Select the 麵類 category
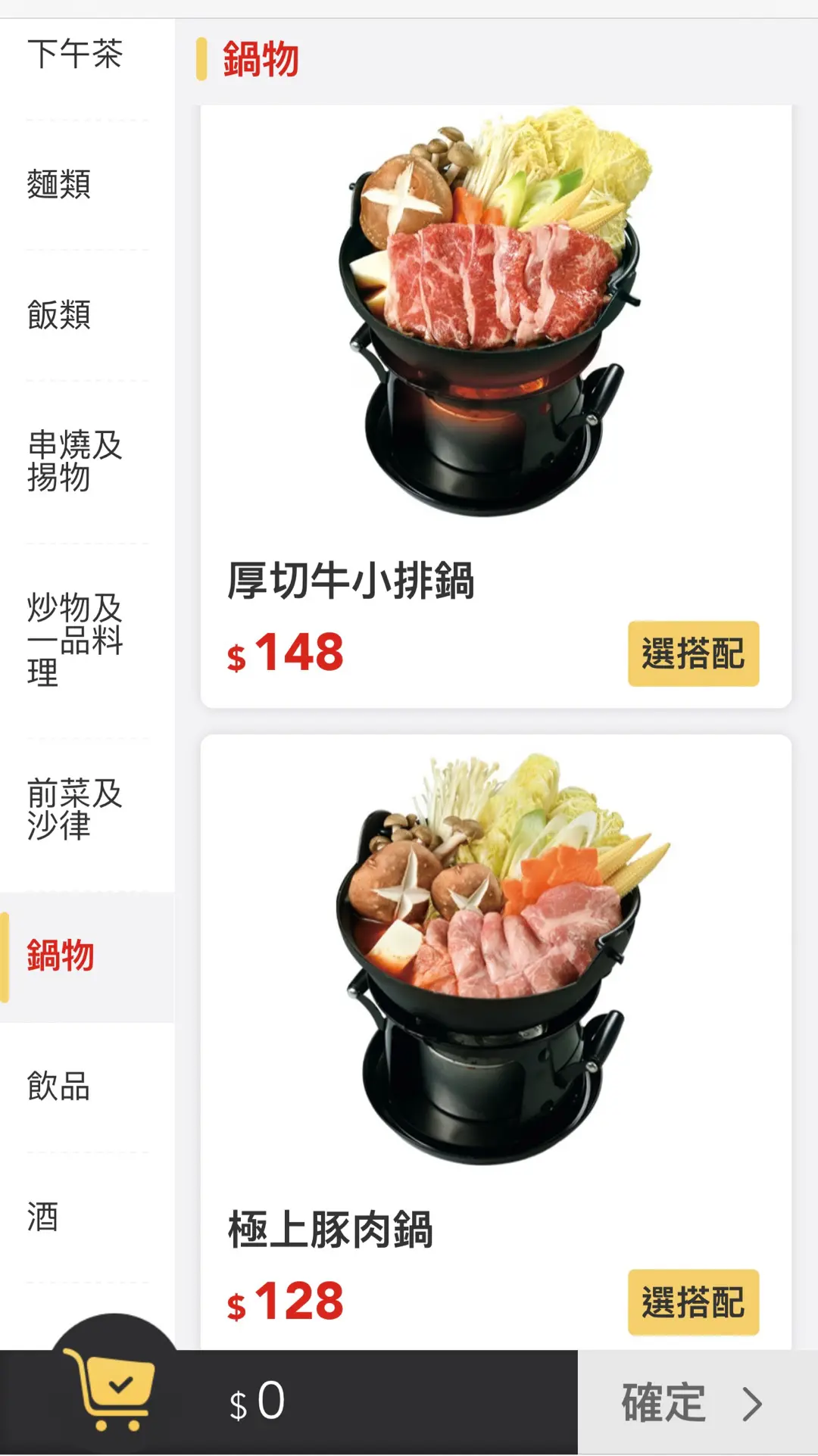 (x=59, y=185)
